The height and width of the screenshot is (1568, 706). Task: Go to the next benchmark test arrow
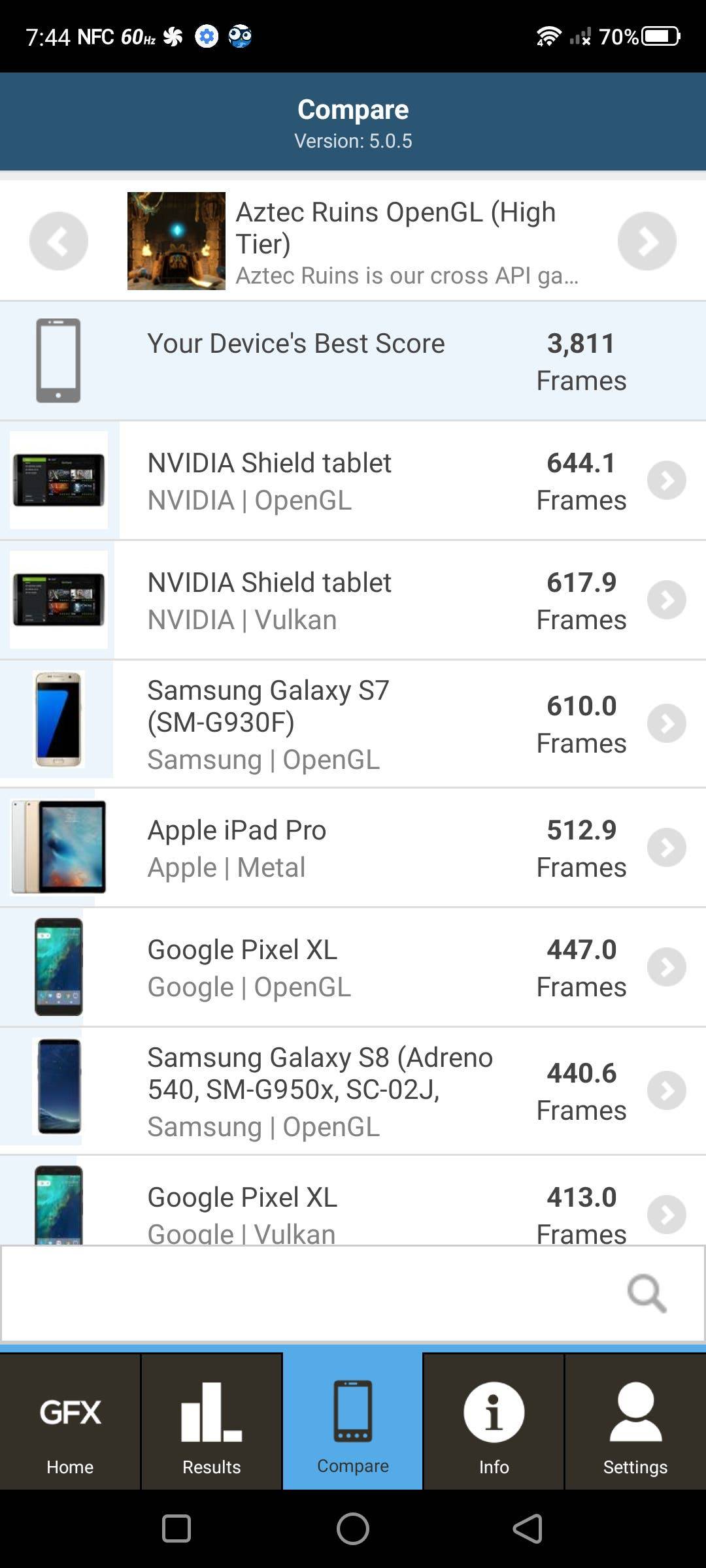[x=647, y=241]
